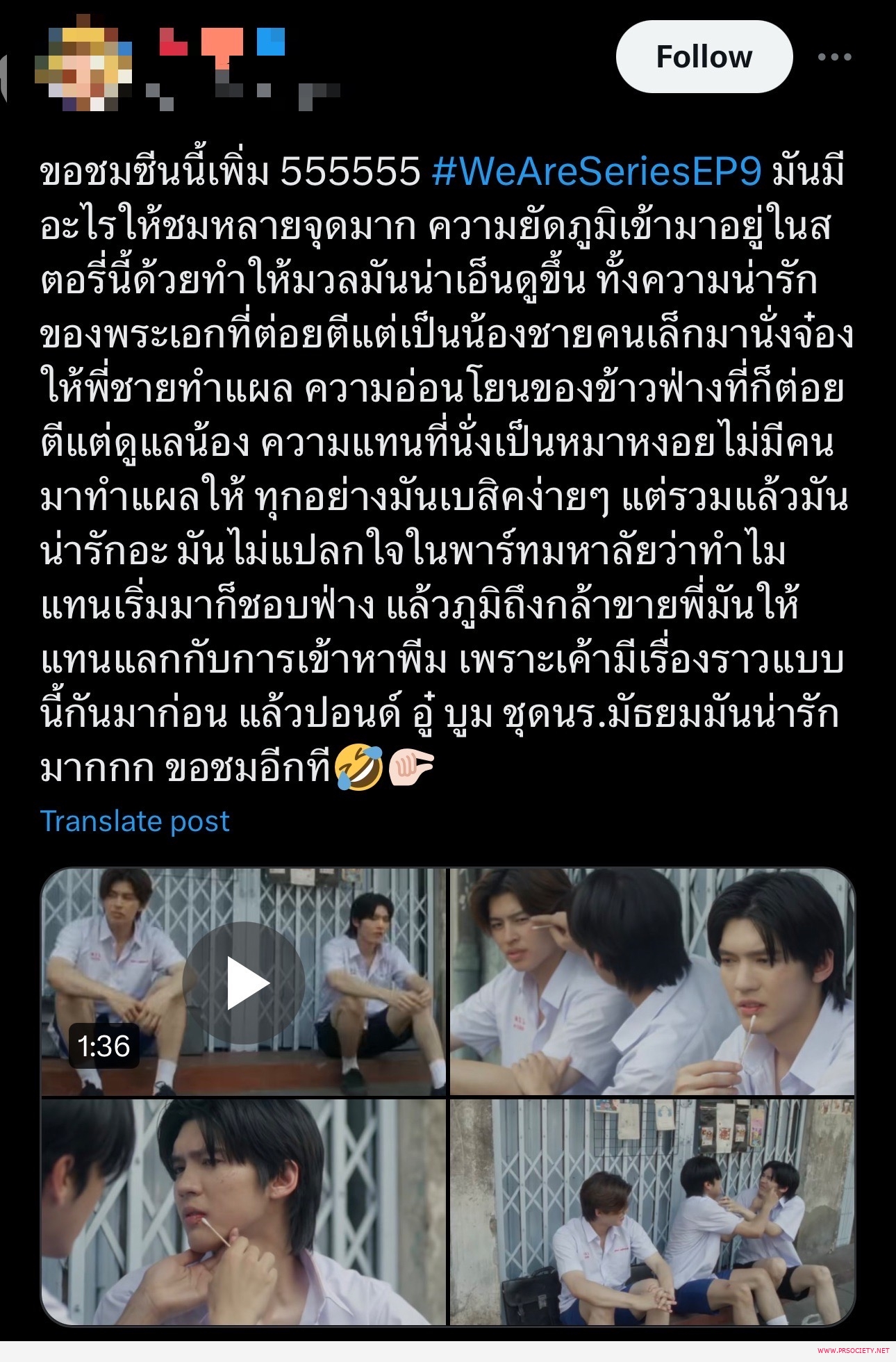Screen dimensions: 896x1362
Task: Play the 1:36 video clip
Action: (x=243, y=983)
